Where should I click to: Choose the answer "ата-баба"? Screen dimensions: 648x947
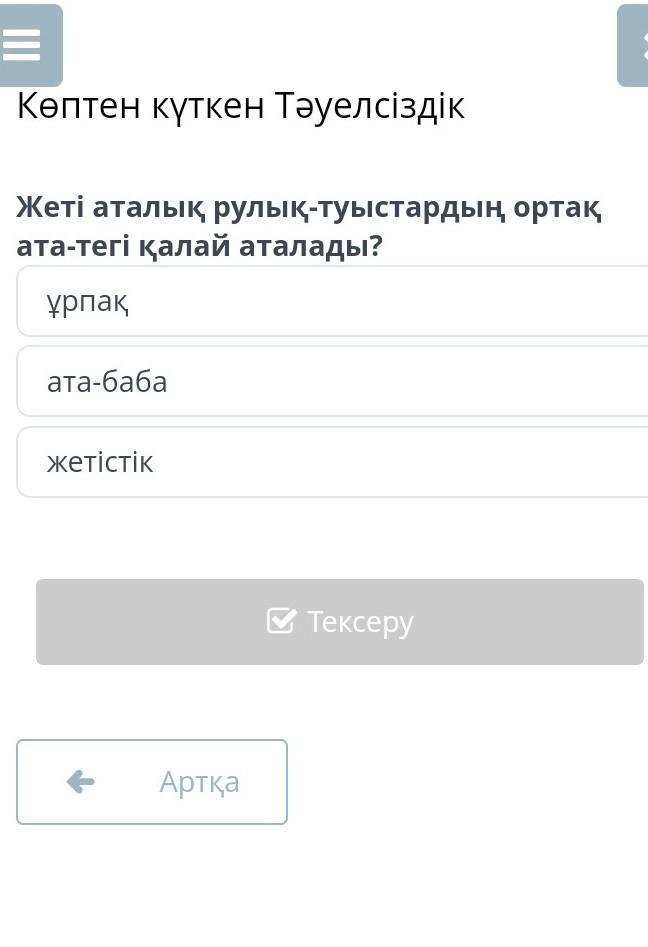[332, 381]
